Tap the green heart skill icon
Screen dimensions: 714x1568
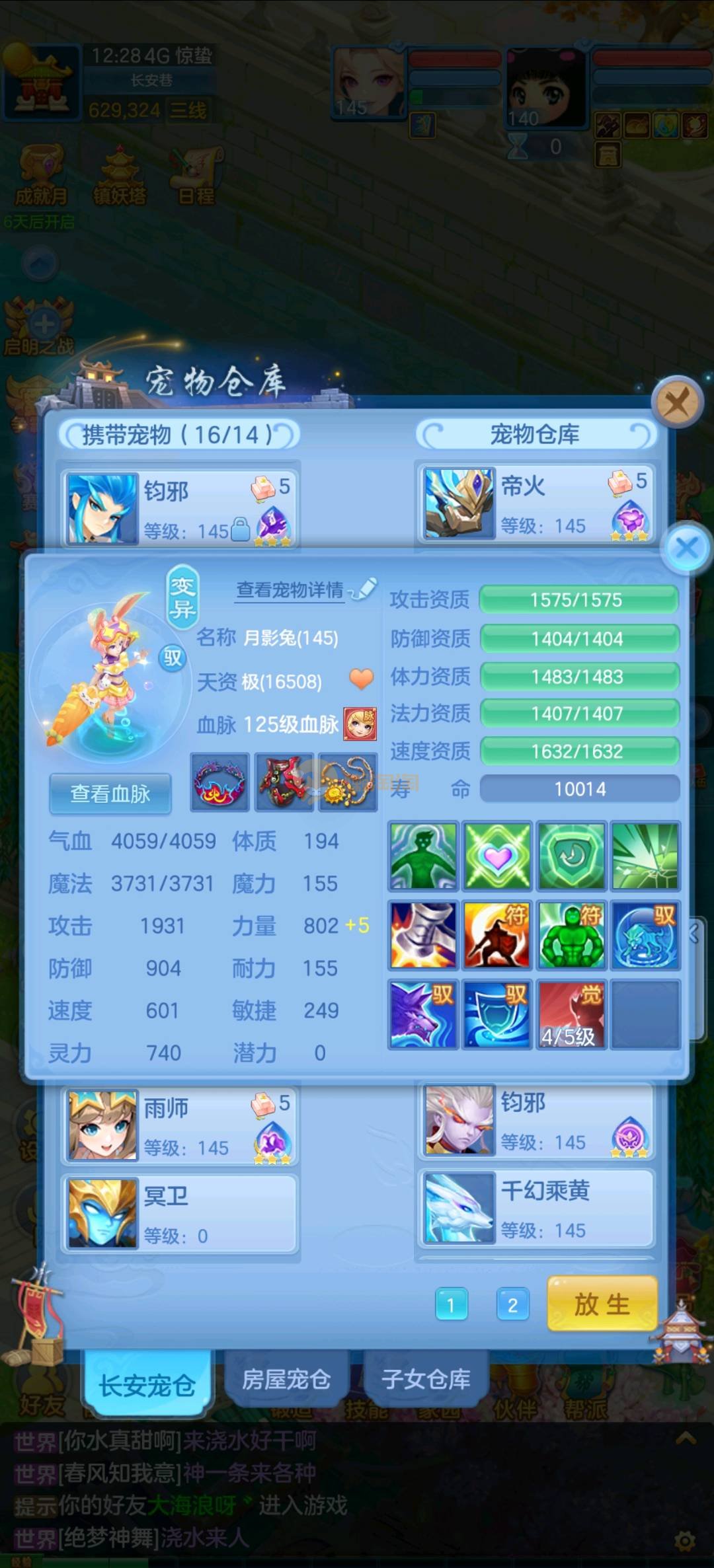point(497,856)
